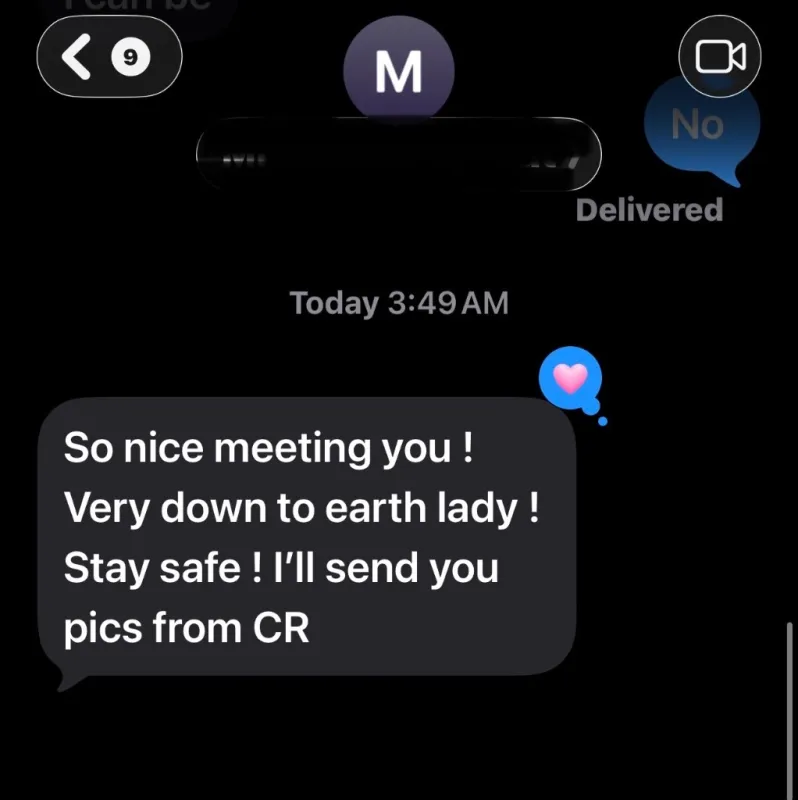The height and width of the screenshot is (800, 798).
Task: Tap the redacted contact name pill
Action: (x=399, y=154)
